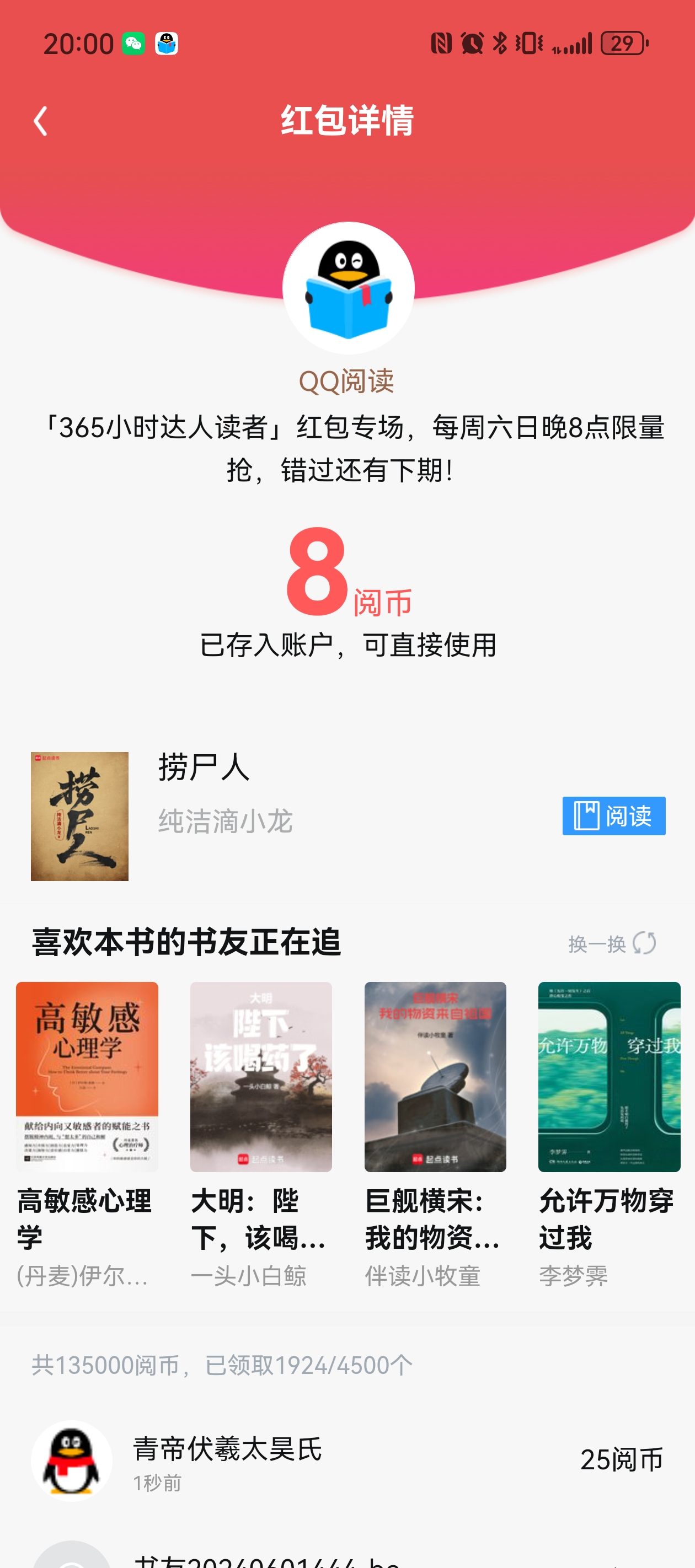Refresh recommendations with 换一换
The height and width of the screenshot is (1568, 695).
(x=612, y=943)
